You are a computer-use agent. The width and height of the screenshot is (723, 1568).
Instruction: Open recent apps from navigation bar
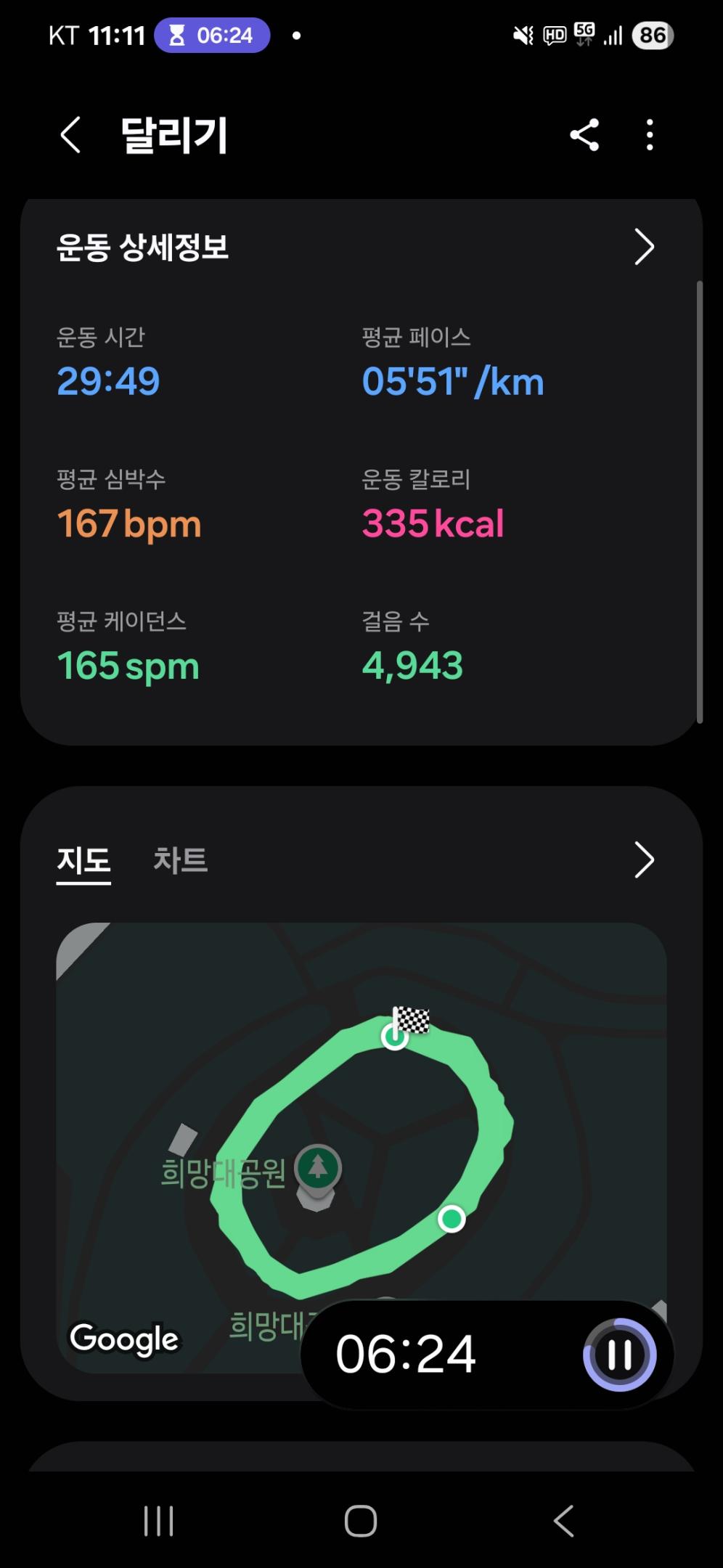click(x=158, y=1521)
